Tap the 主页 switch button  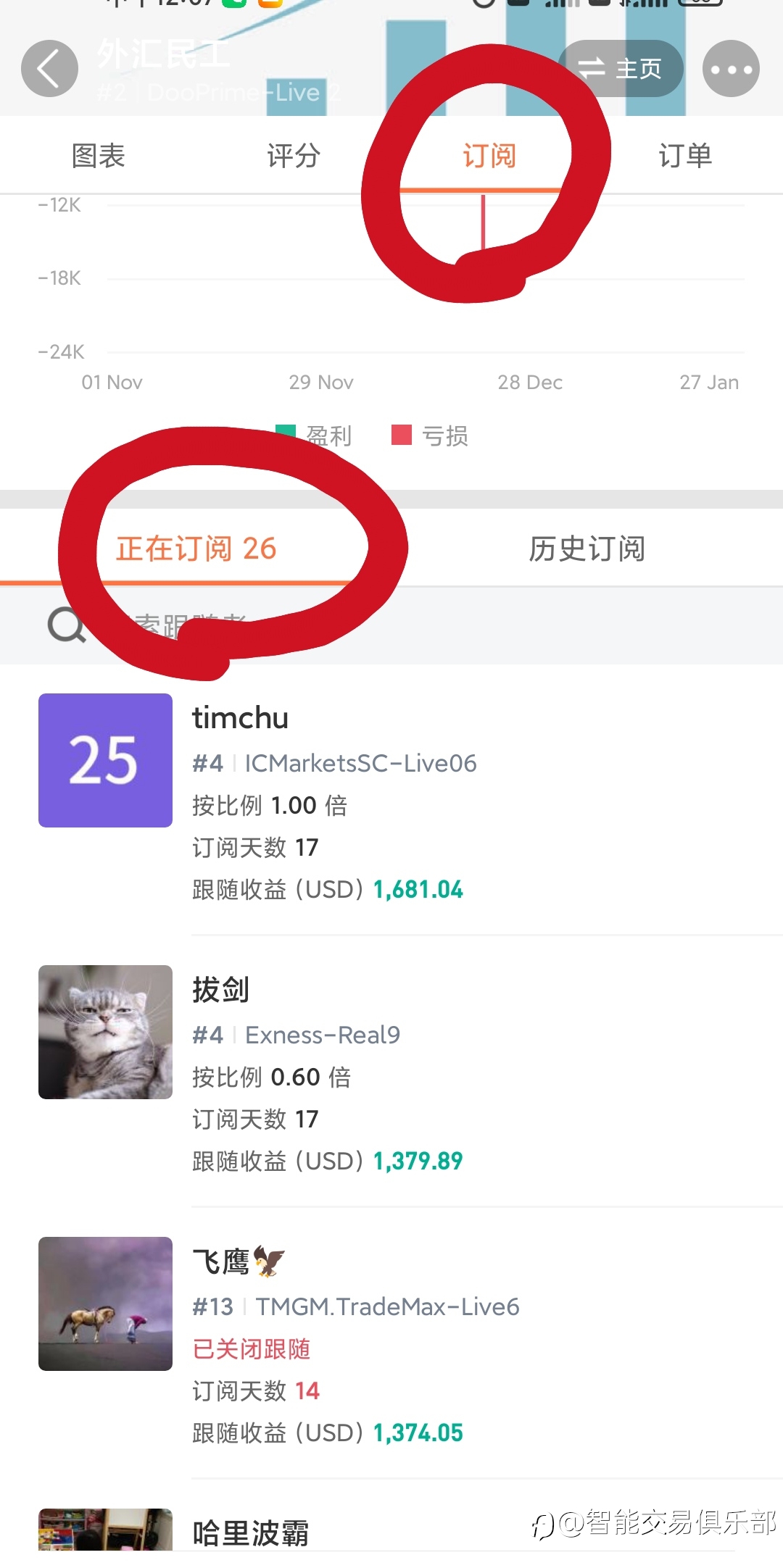pos(621,69)
